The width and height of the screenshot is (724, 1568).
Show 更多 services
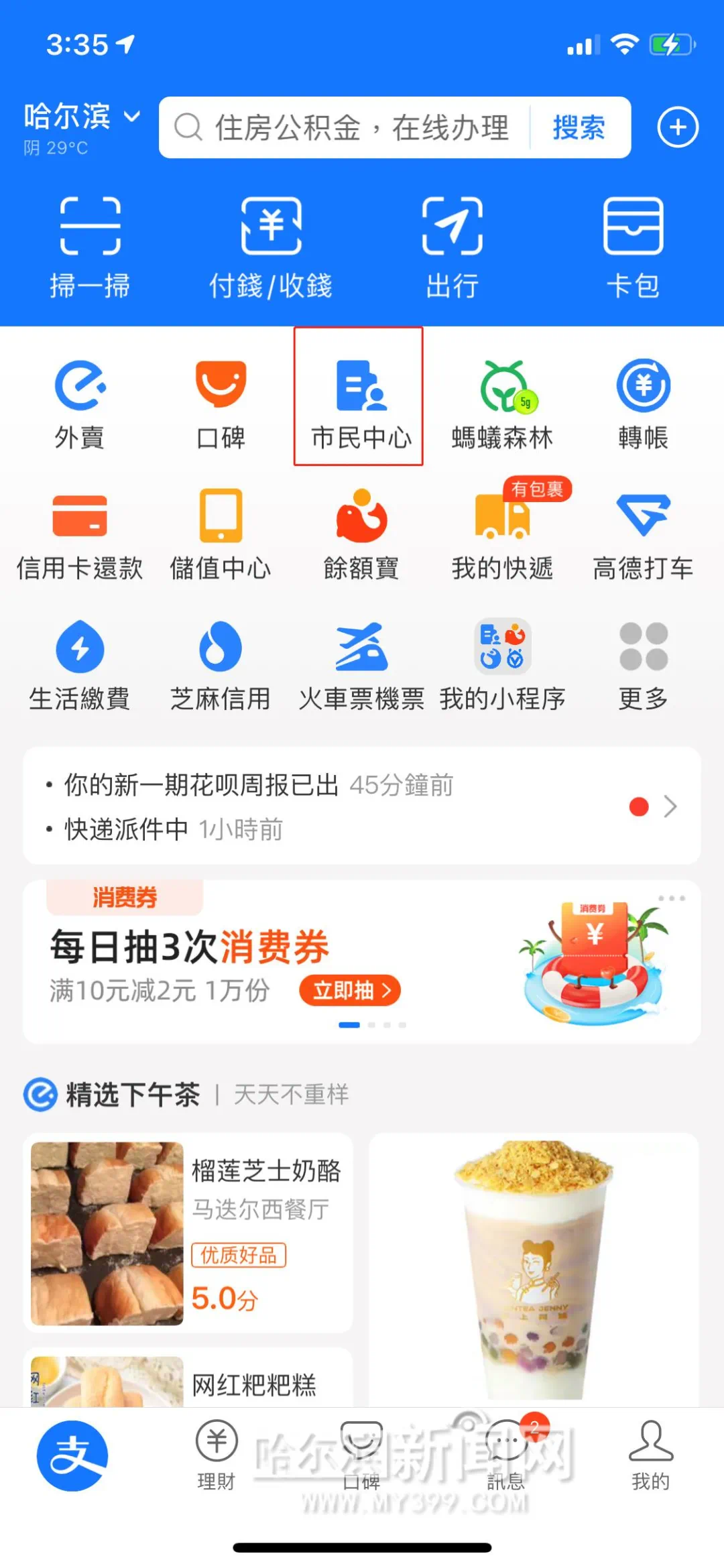click(x=643, y=664)
